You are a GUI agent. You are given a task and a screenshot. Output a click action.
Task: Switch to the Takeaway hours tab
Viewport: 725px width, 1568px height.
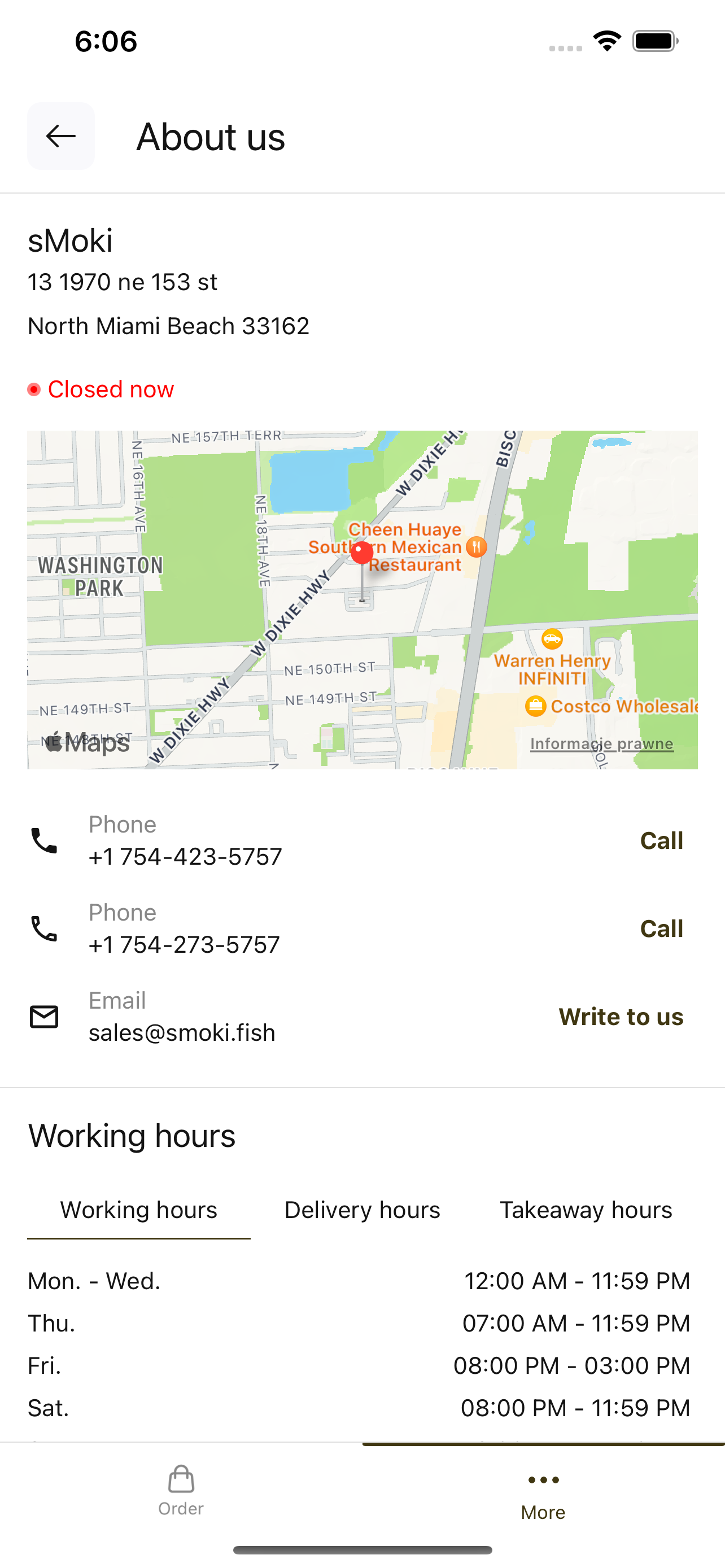(586, 1210)
